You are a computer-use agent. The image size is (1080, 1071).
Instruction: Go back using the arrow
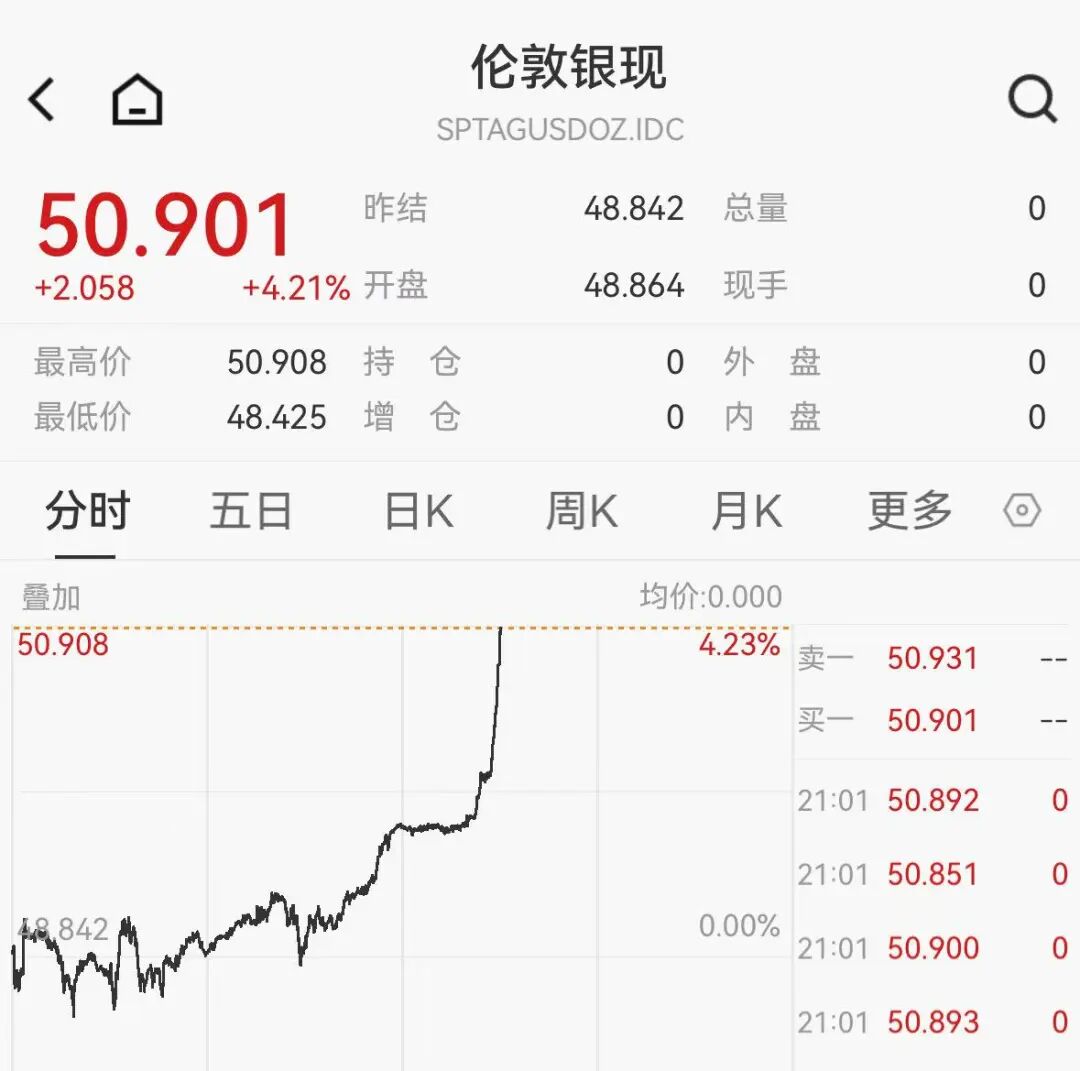(42, 100)
